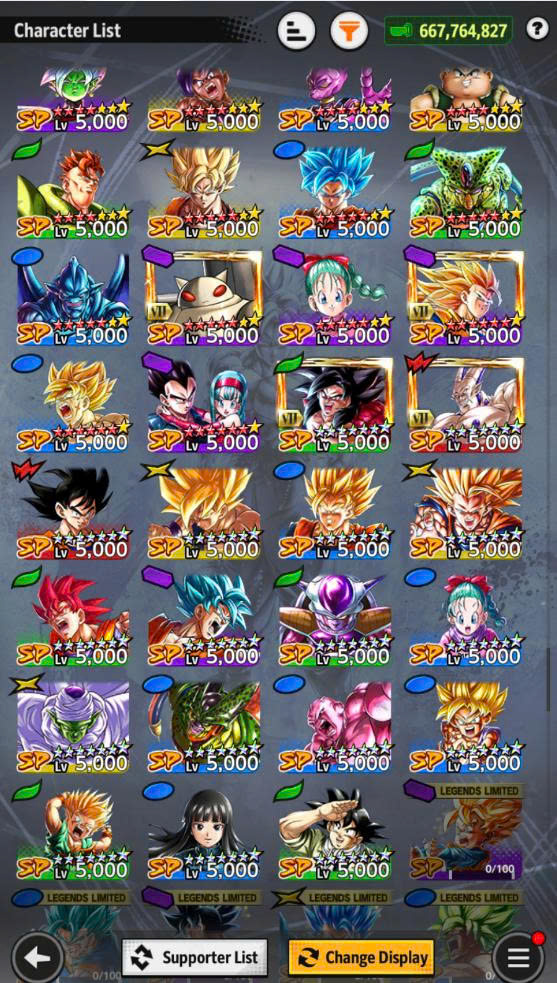Viewport: 557px width, 983px height.
Task: Select the red-haired Super Saiyan God card
Action: [x=73, y=618]
